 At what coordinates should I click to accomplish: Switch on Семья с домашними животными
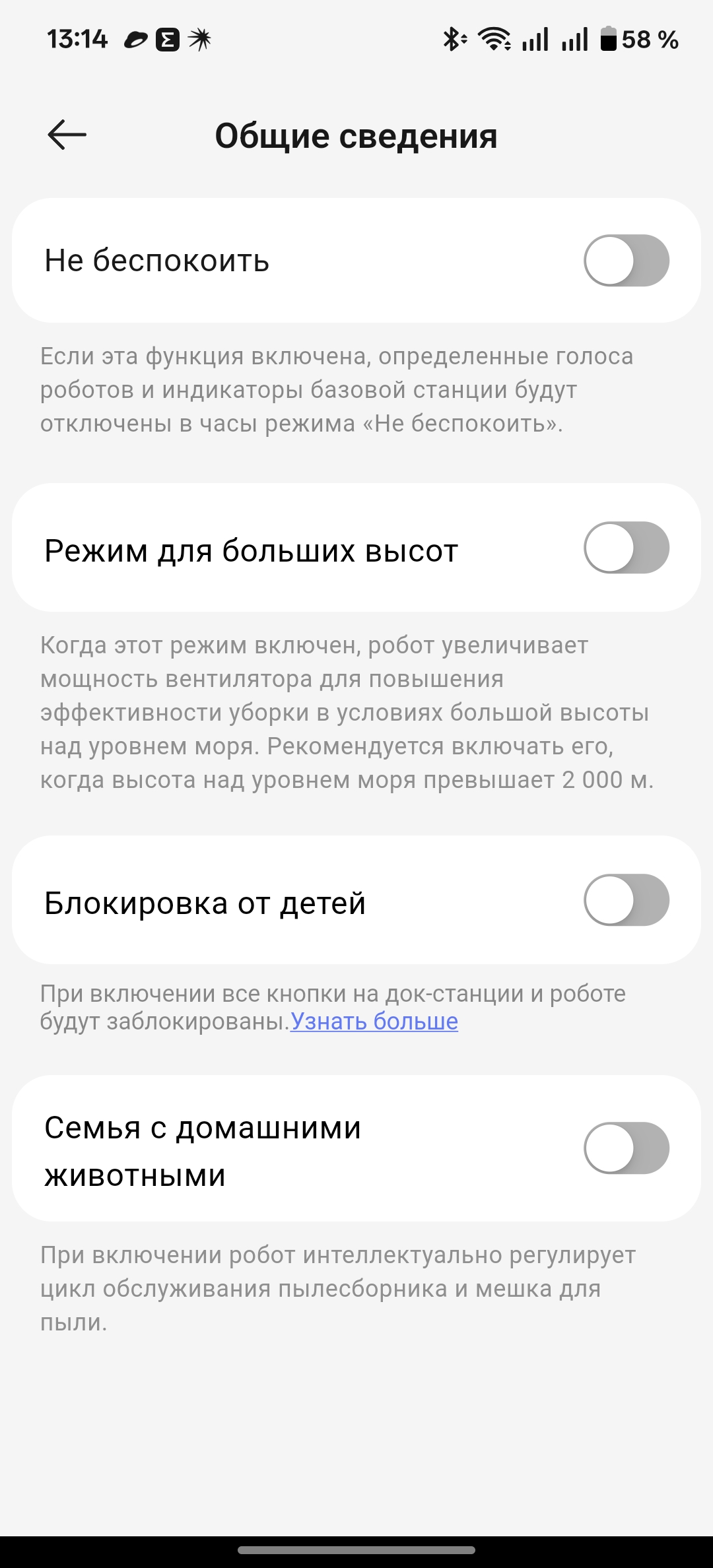click(x=626, y=1148)
